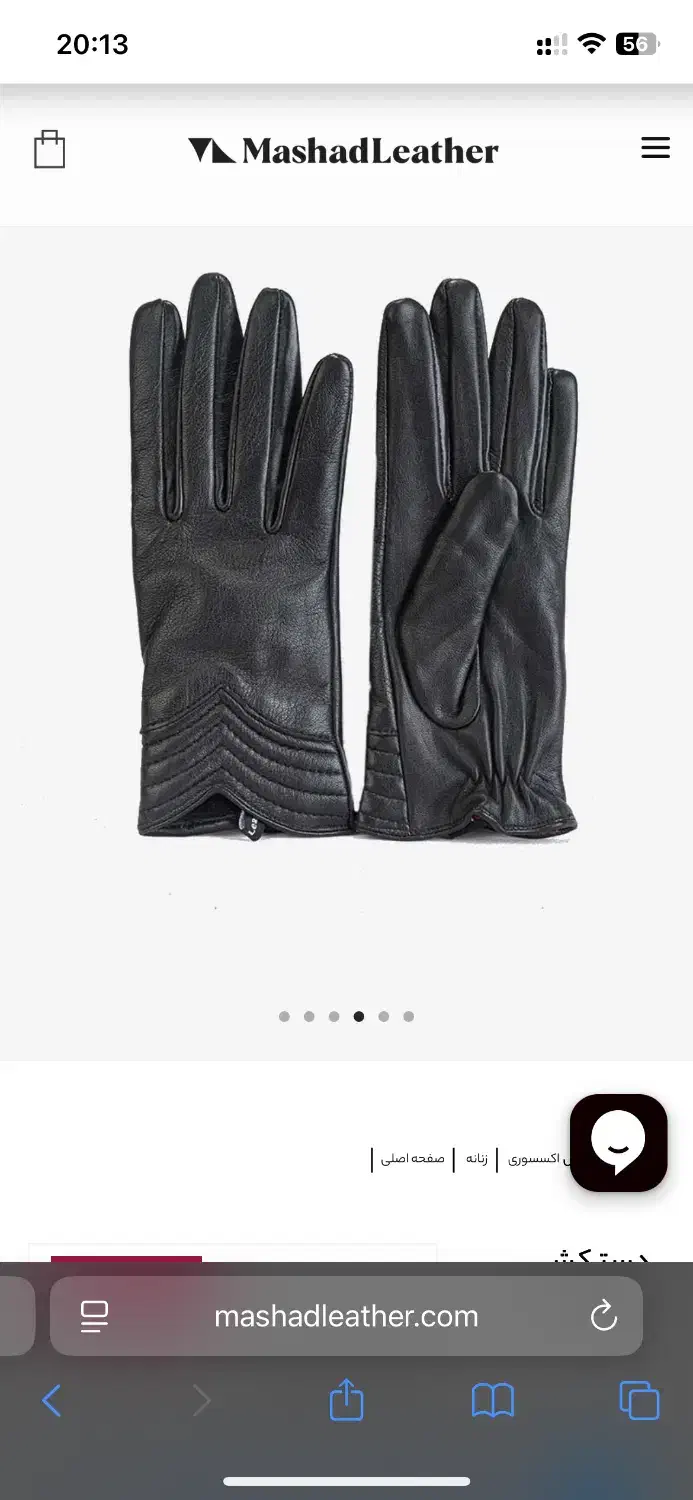The height and width of the screenshot is (1500, 693).
Task: Jump to the first gallery dot
Action: pos(284,1017)
